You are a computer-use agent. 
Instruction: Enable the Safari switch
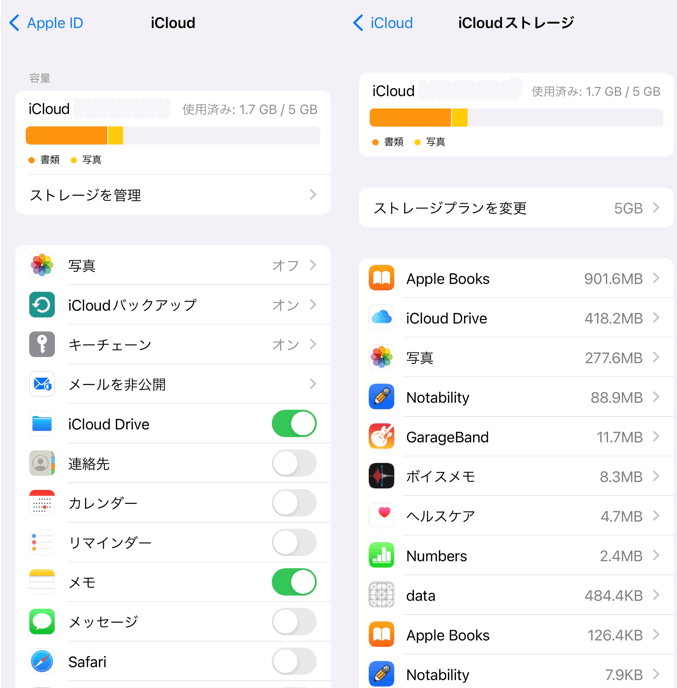tap(294, 661)
